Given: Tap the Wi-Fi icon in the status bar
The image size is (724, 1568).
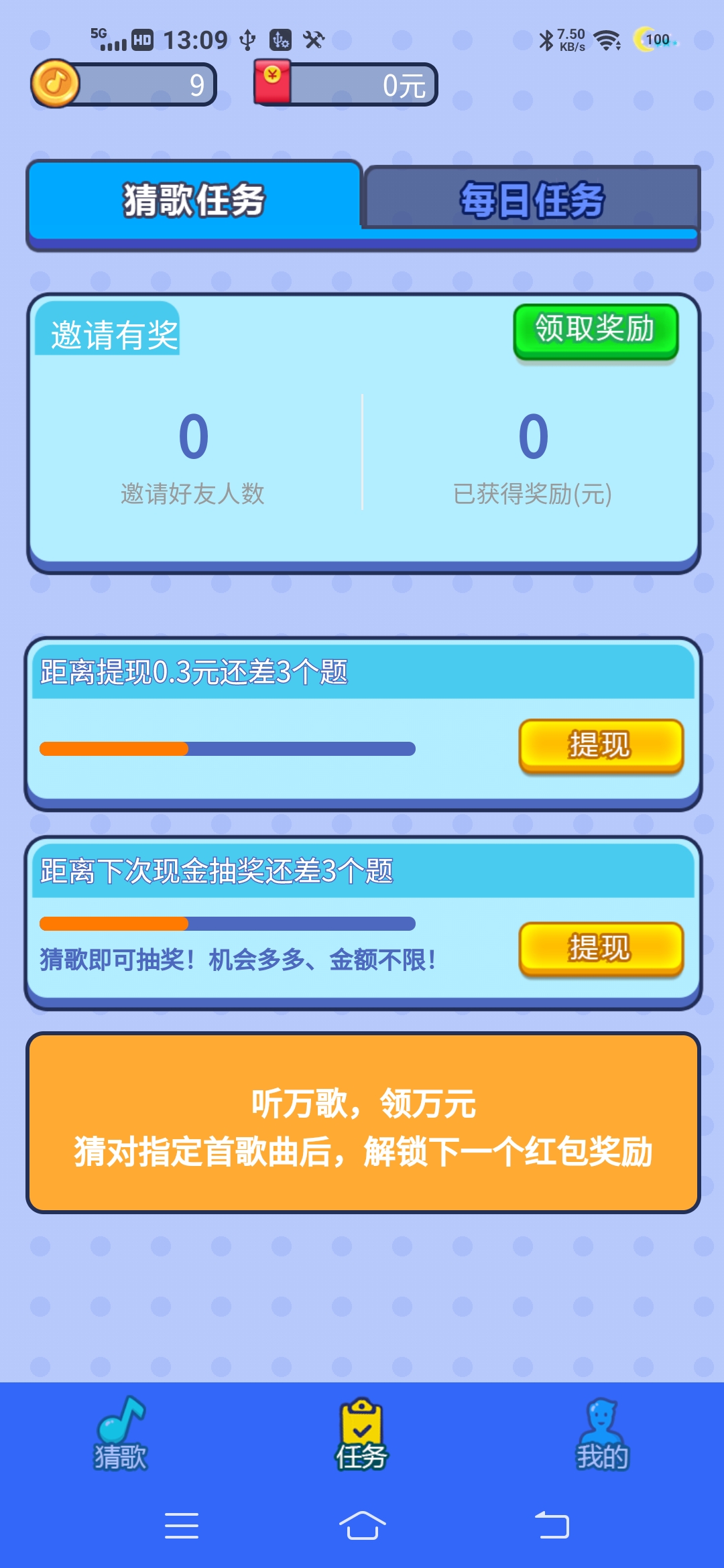Looking at the screenshot, I should (607, 42).
